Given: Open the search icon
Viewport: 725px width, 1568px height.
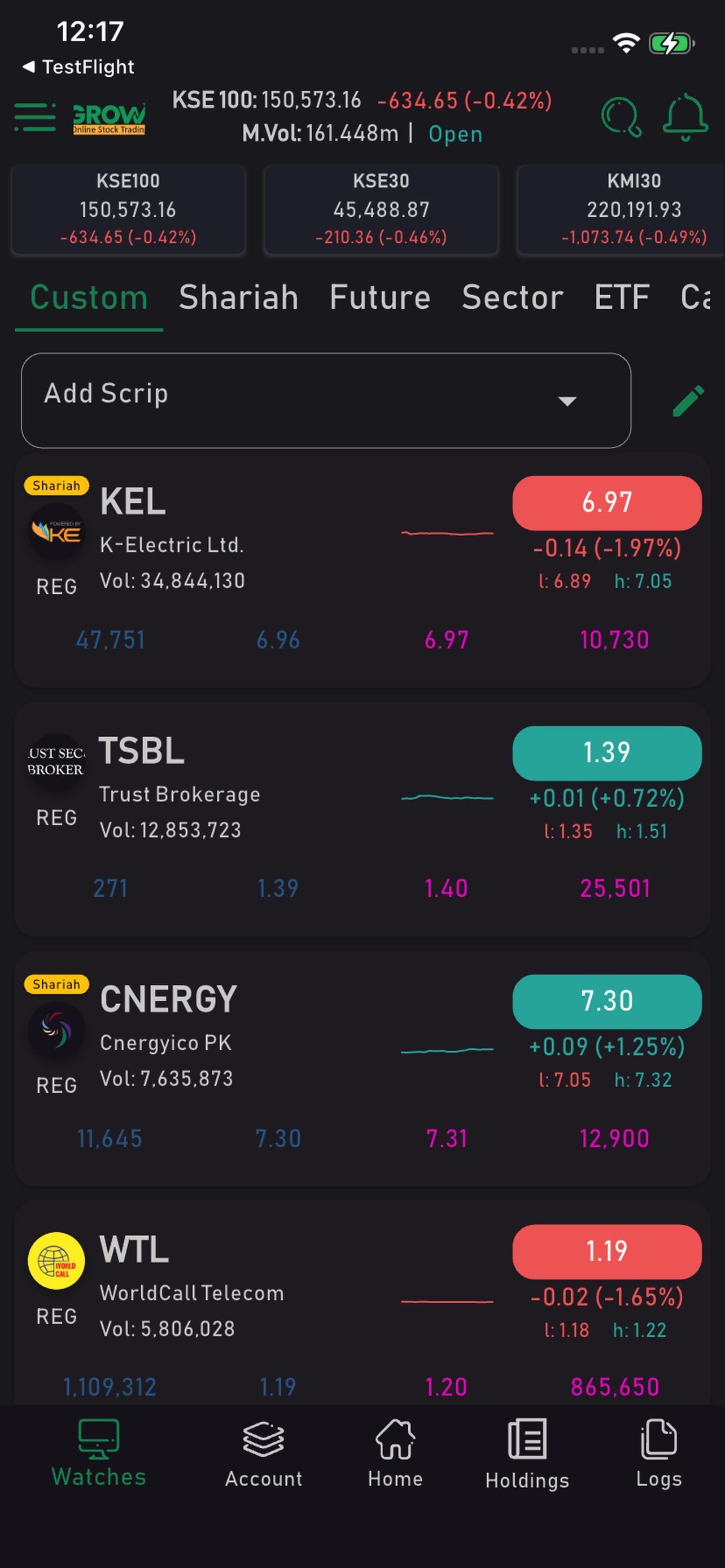Looking at the screenshot, I should tap(621, 117).
